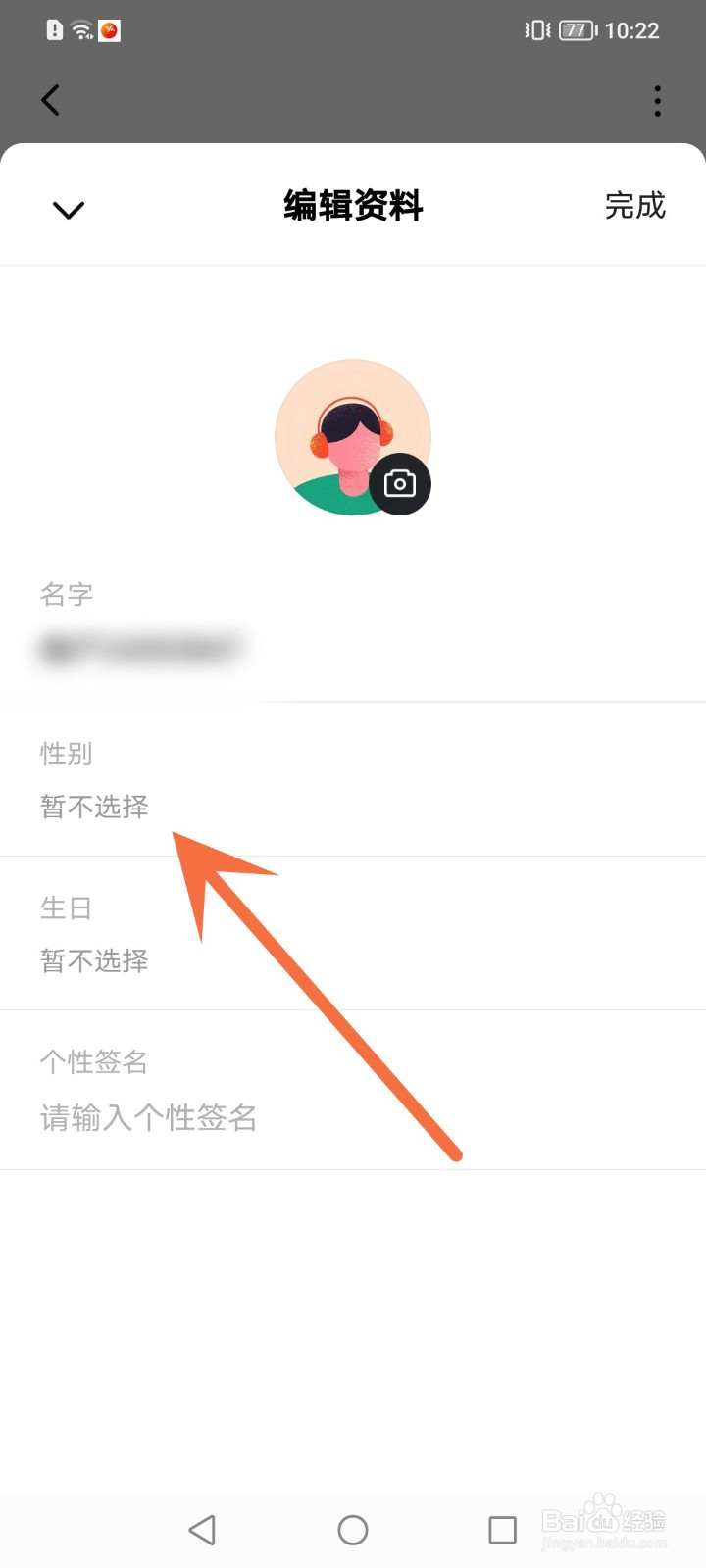This screenshot has width=706, height=1568.
Task: Tap the back arrow at top left
Action: (x=51, y=100)
